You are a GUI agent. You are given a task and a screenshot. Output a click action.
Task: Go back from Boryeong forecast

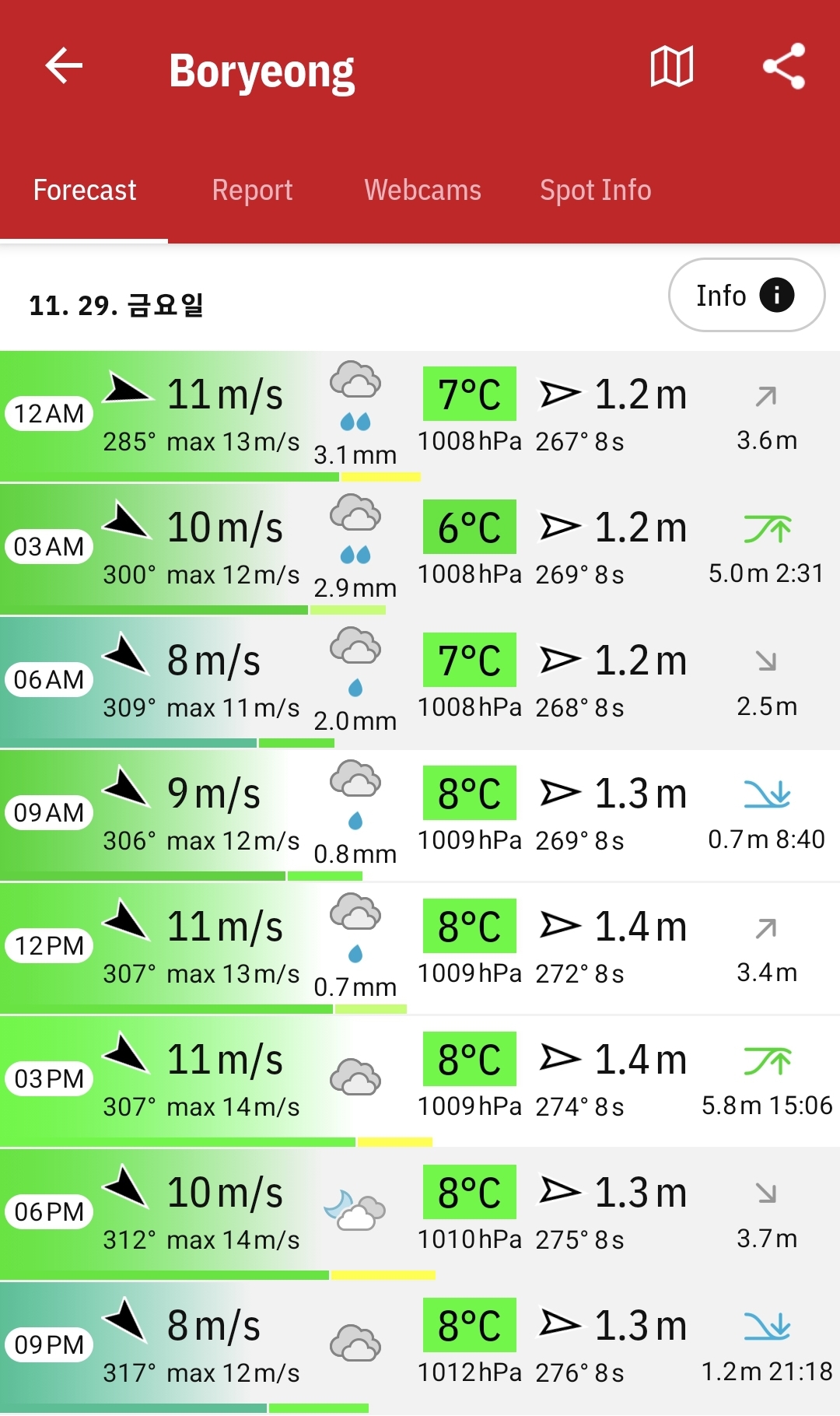tap(64, 65)
